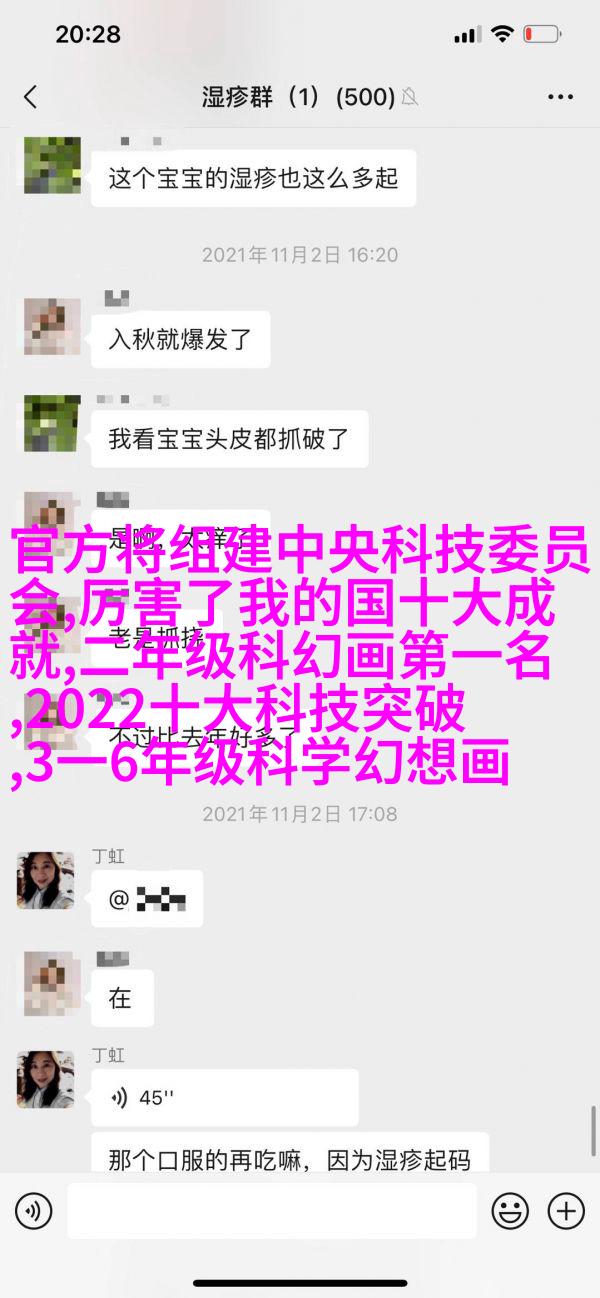Open 丁虹's avatar next to the voice message
The height and width of the screenshot is (1298, 600).
pos(46,1079)
